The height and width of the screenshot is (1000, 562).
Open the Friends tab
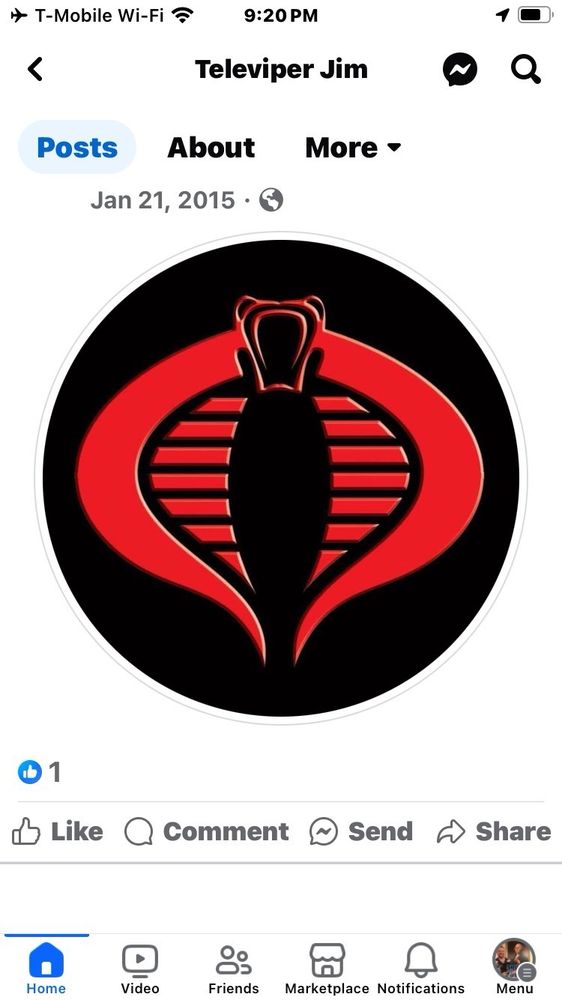[233, 969]
